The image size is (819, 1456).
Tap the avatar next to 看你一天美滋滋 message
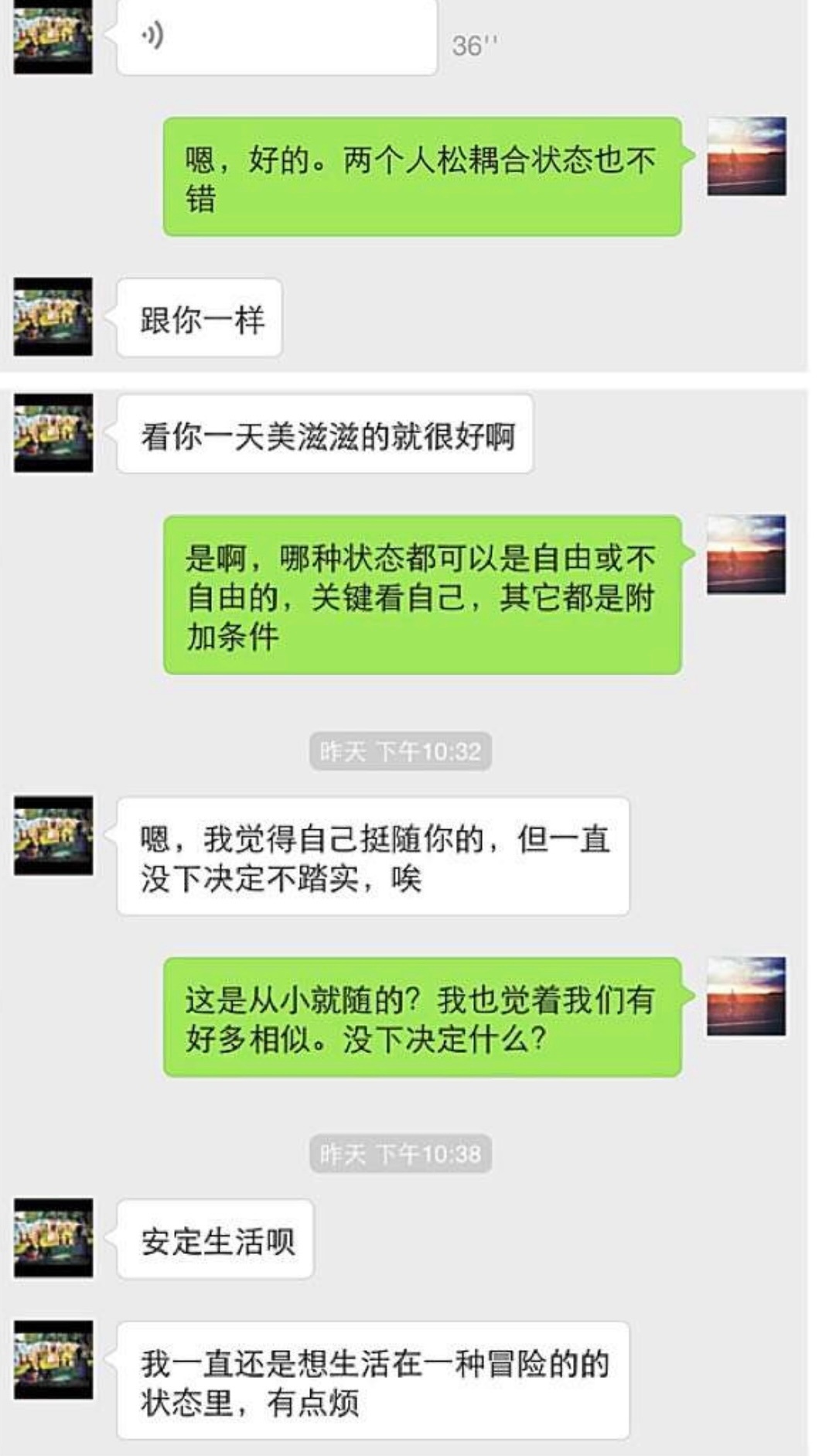click(x=53, y=433)
